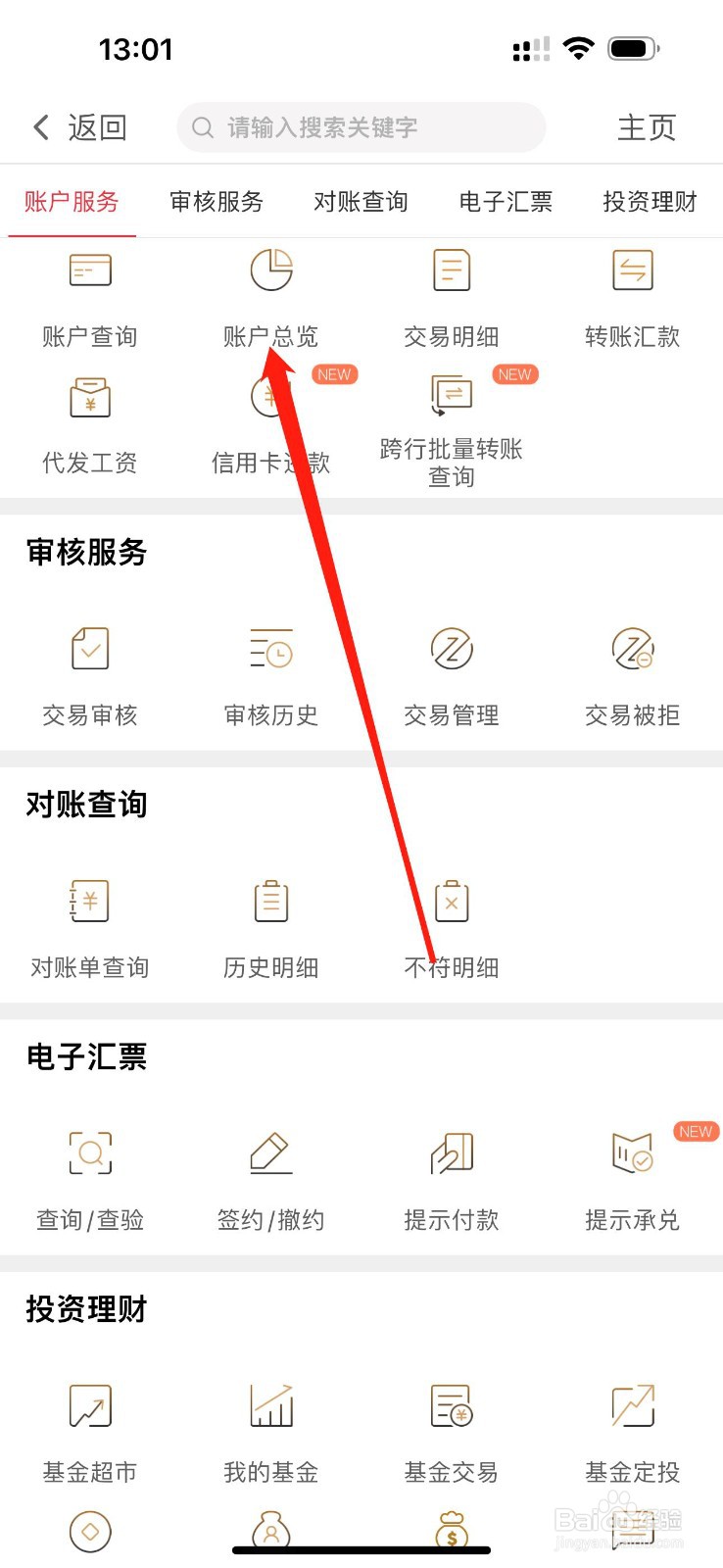This screenshot has height=1568, width=723.
Task: Tap the 转账汇款 transfer icon
Action: 632,294
